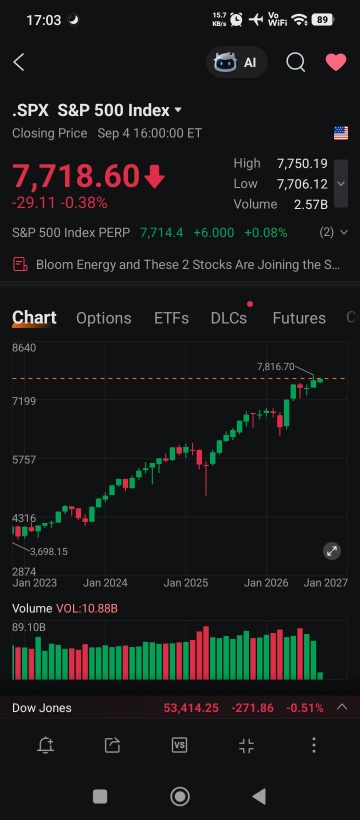Screen dimensions: 360x820
Task: Remove S&P 500 from favorites heart
Action: [x=336, y=62]
